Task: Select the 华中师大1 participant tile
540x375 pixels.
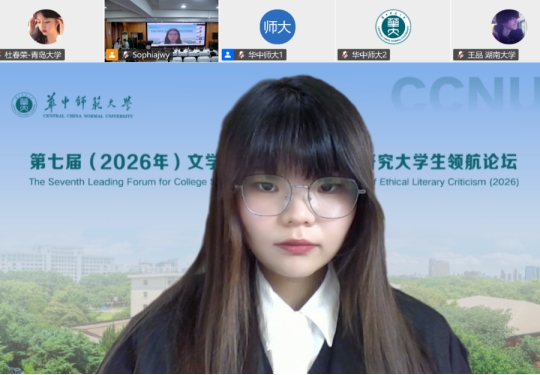Action: click(x=277, y=31)
